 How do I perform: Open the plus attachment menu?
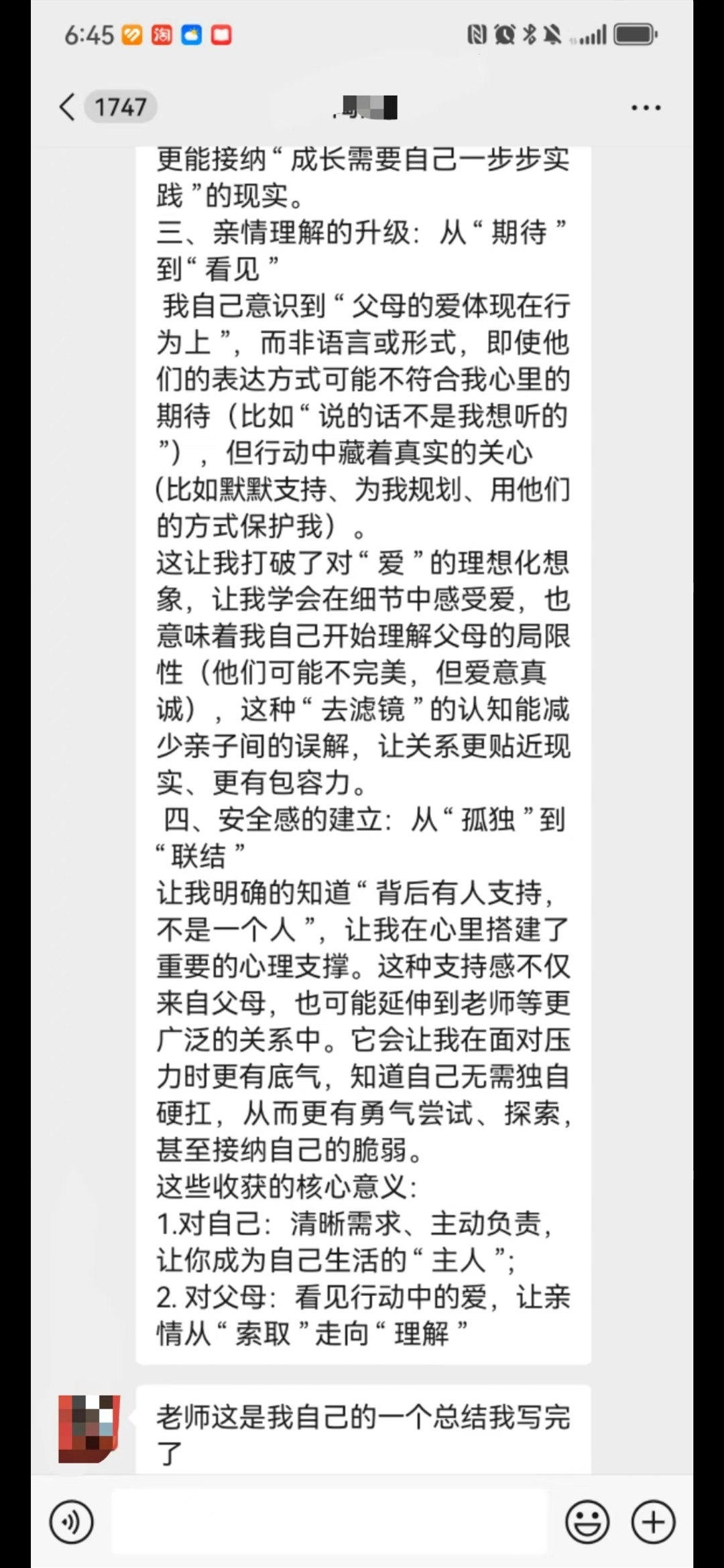pos(653,1522)
